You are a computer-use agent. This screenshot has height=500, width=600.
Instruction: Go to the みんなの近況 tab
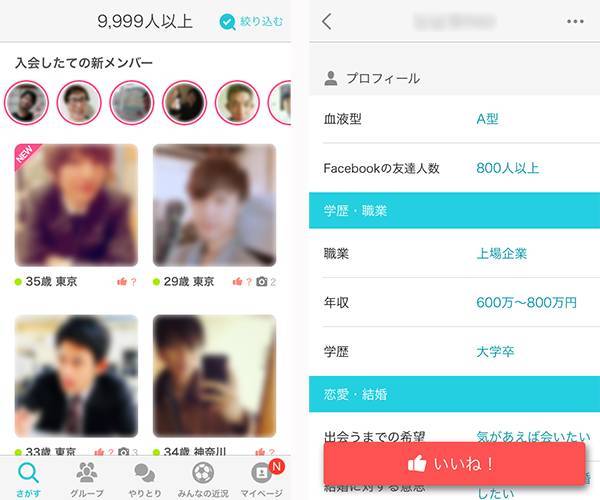(203, 477)
